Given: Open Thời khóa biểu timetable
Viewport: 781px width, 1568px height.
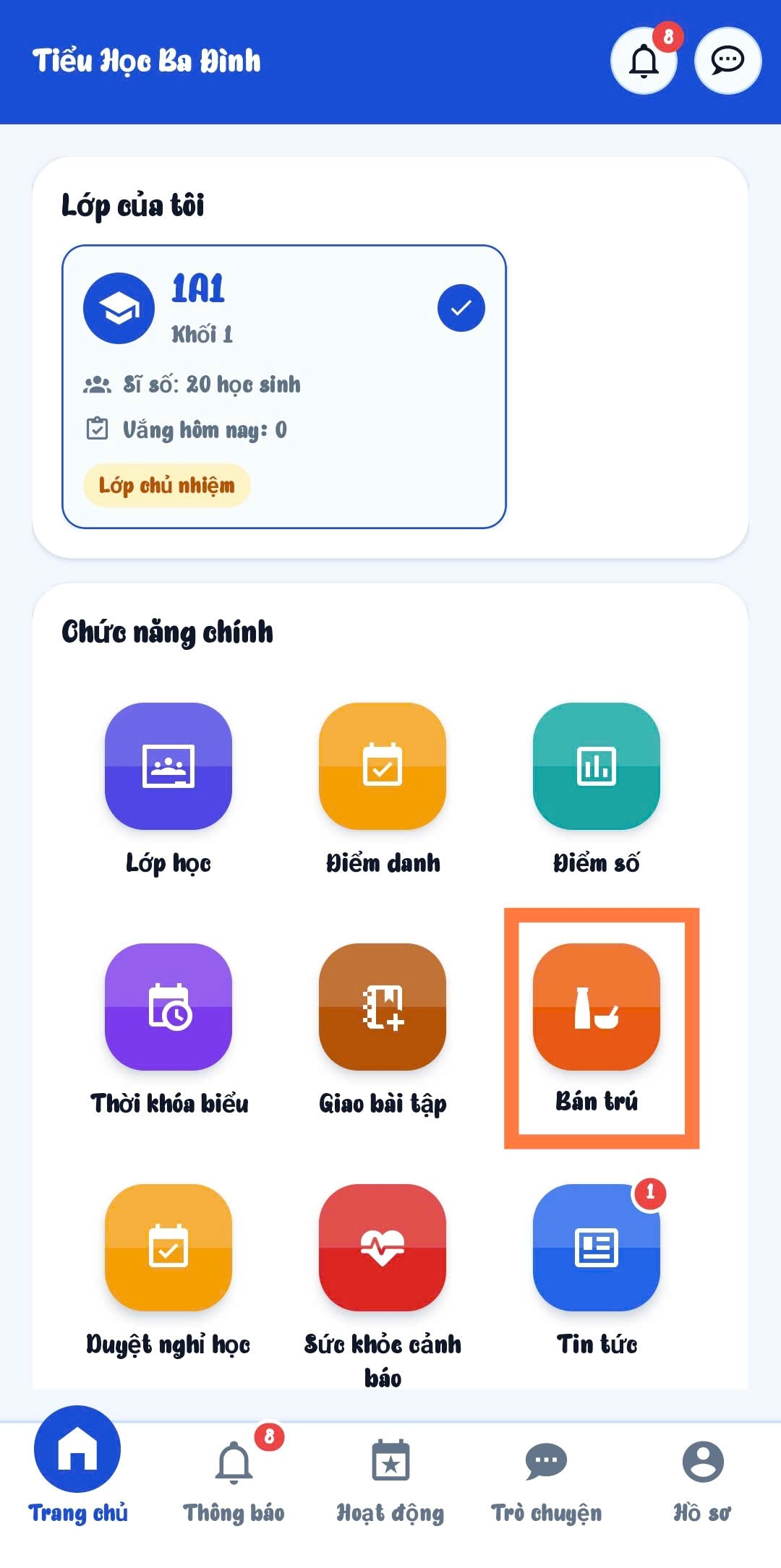Looking at the screenshot, I should click(168, 1030).
